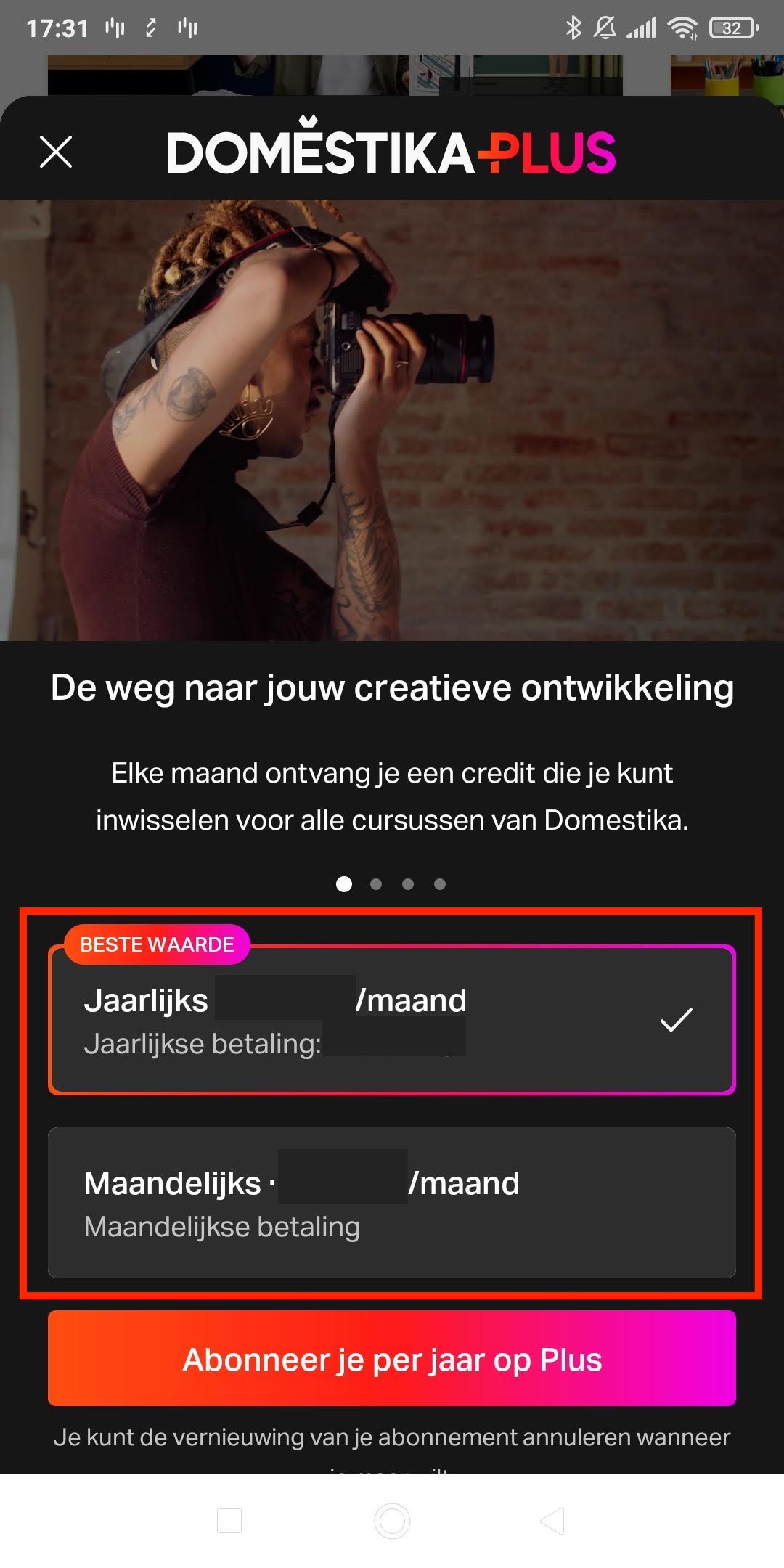Jump to the second page indicator dot

pyautogui.click(x=376, y=884)
